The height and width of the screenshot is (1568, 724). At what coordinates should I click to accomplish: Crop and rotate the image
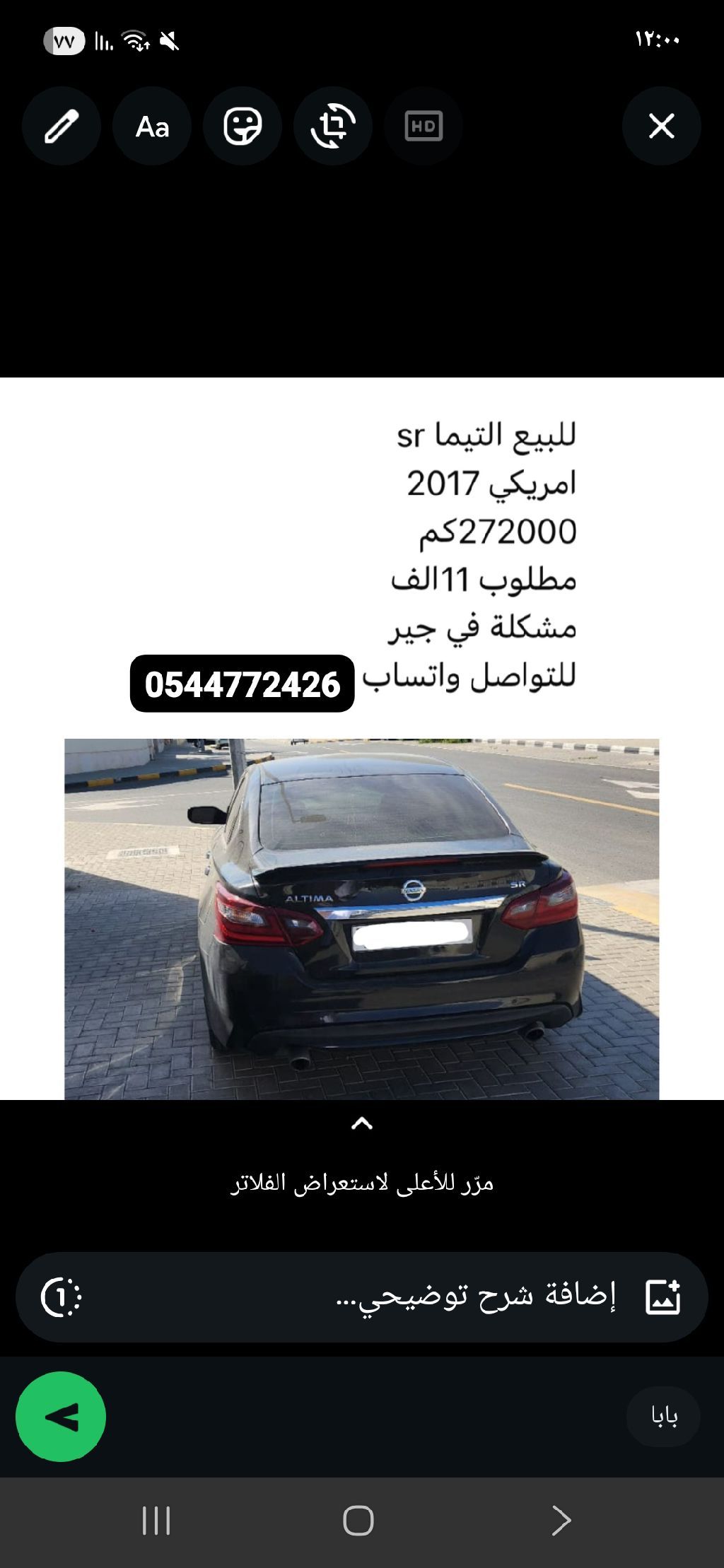coord(333,127)
